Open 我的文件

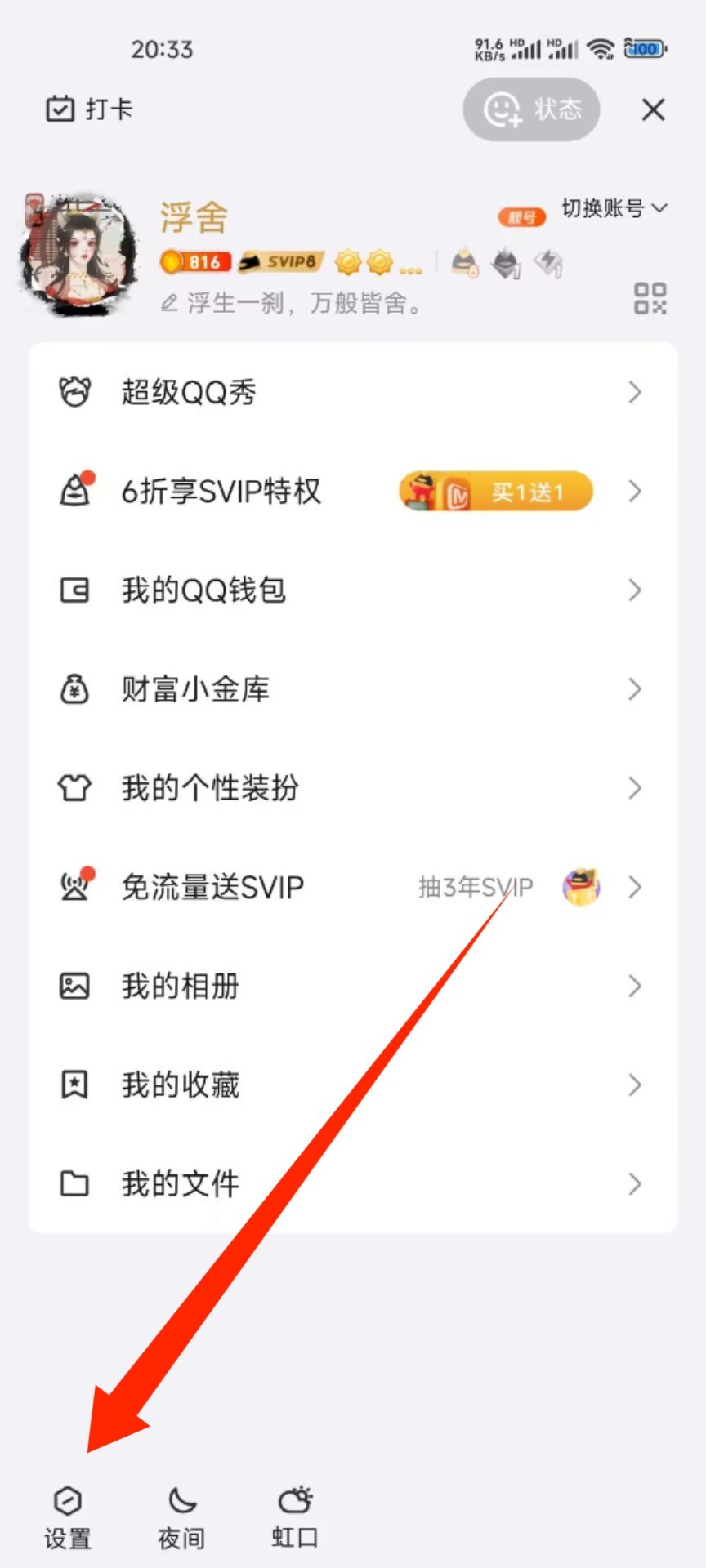pyautogui.click(x=353, y=1183)
